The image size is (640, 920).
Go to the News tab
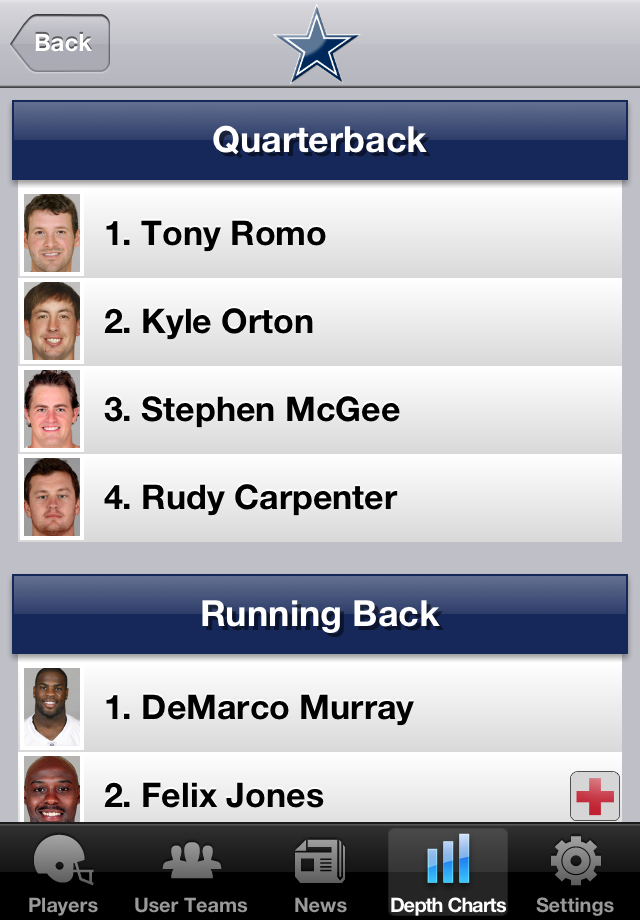320,874
